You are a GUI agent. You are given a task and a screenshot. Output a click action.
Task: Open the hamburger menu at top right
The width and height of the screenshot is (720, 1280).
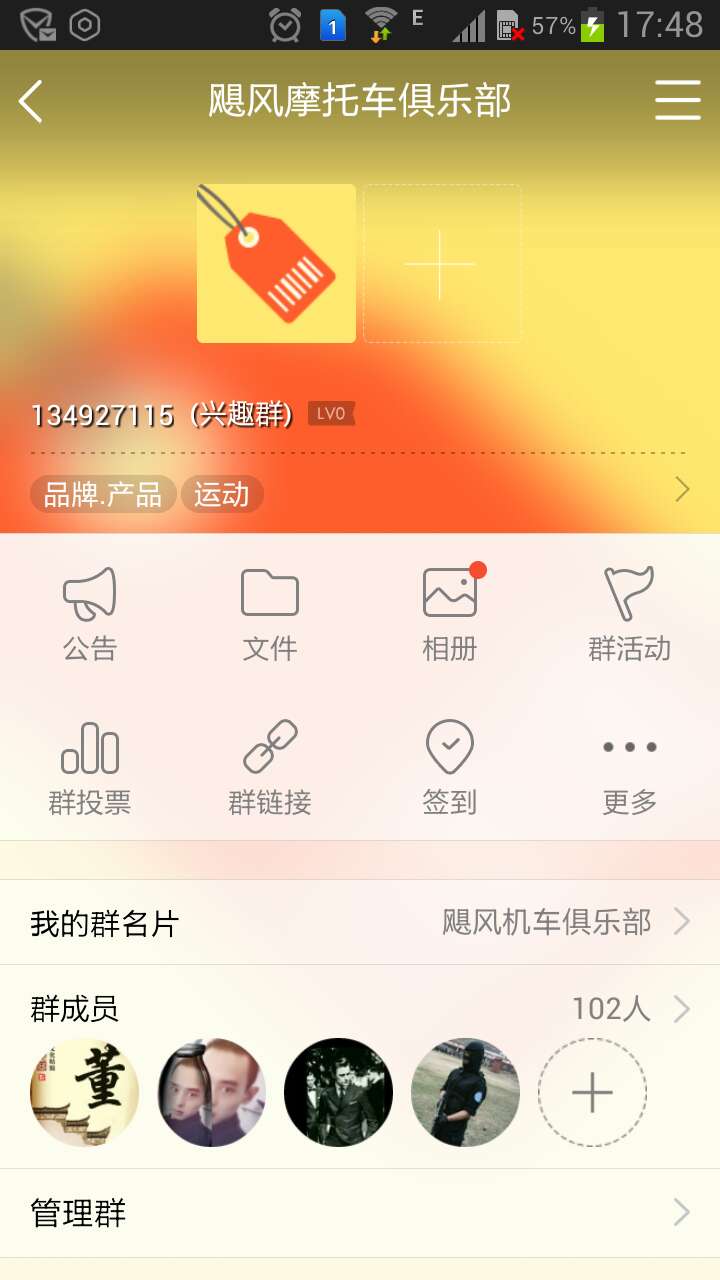(678, 100)
